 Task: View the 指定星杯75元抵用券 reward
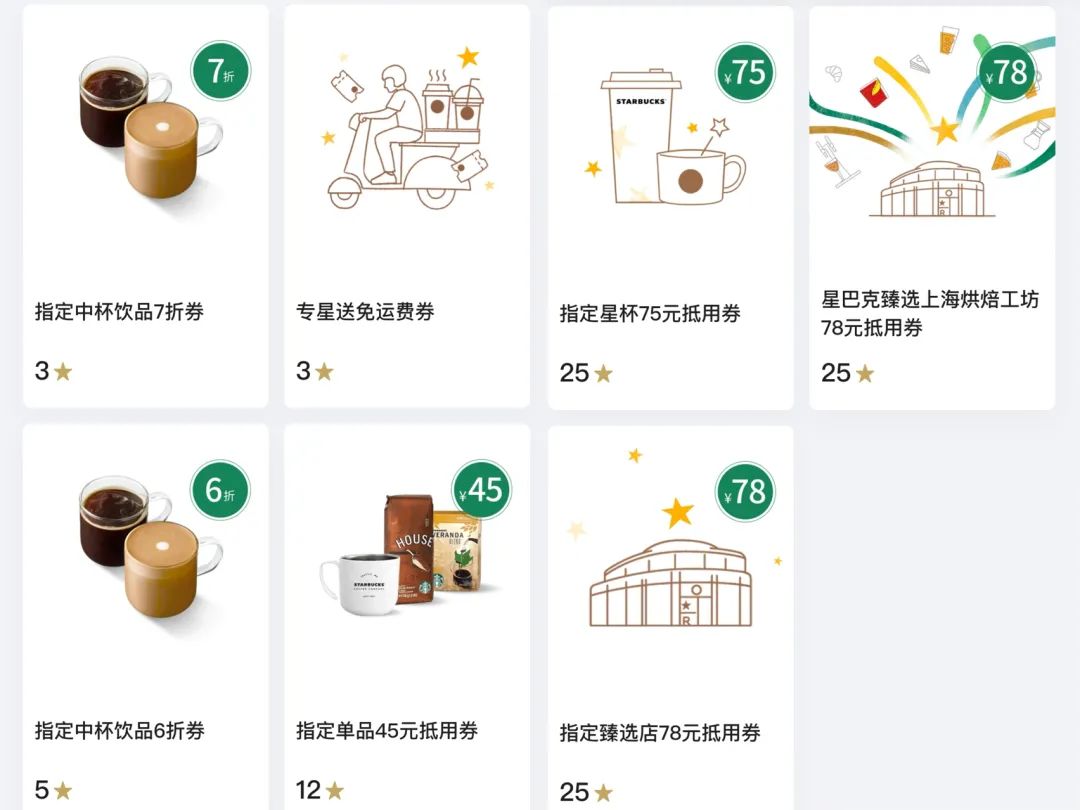pos(670,207)
